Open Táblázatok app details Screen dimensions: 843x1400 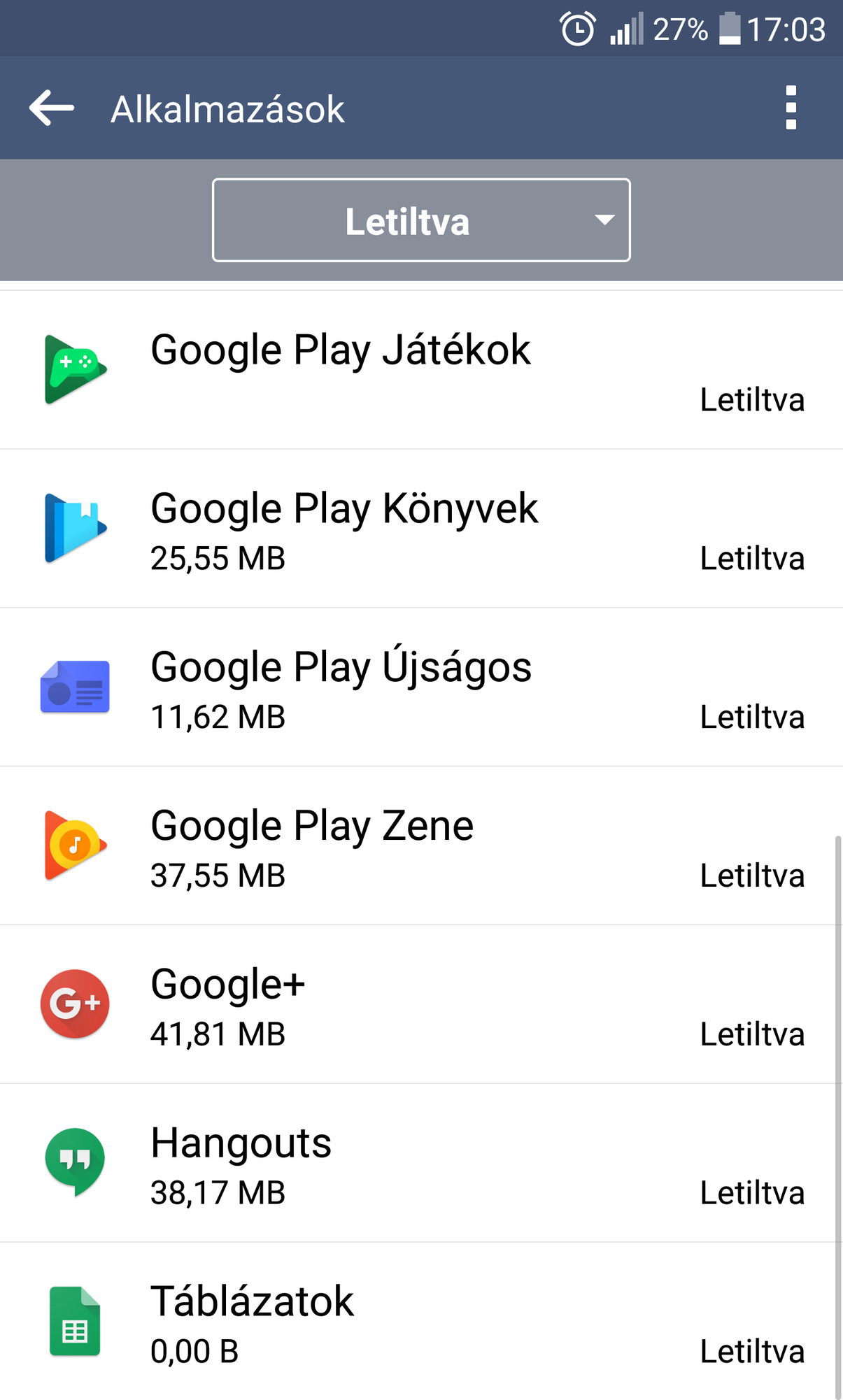pyautogui.click(x=420, y=1322)
